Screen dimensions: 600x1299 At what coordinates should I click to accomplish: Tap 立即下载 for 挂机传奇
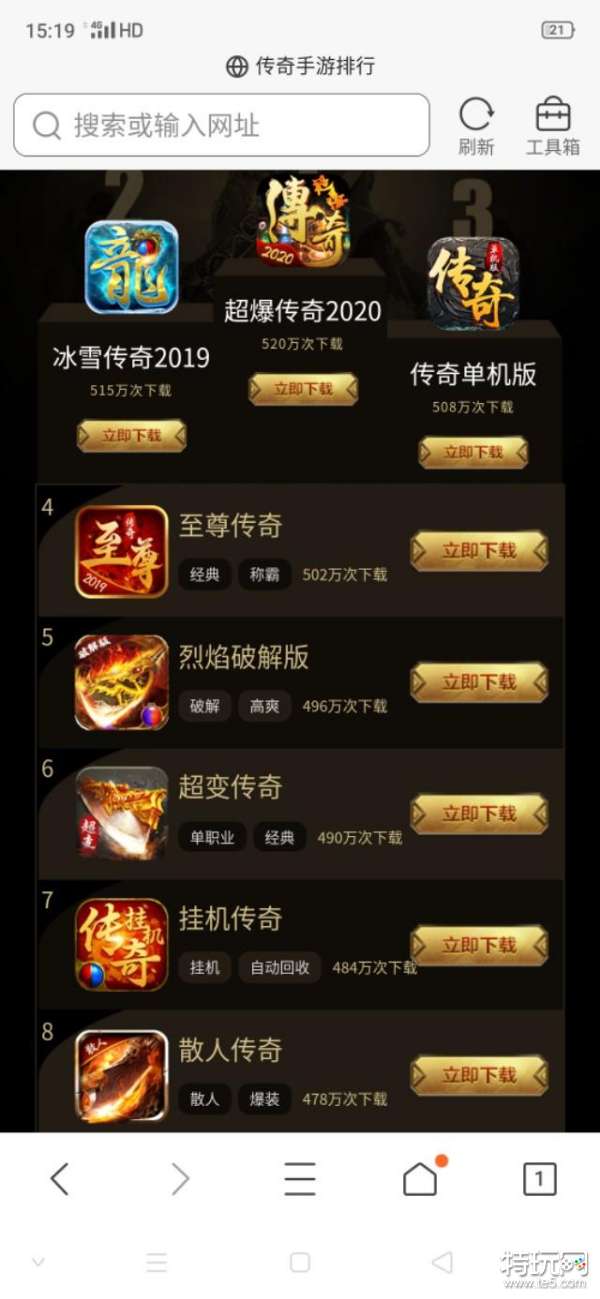tap(479, 945)
